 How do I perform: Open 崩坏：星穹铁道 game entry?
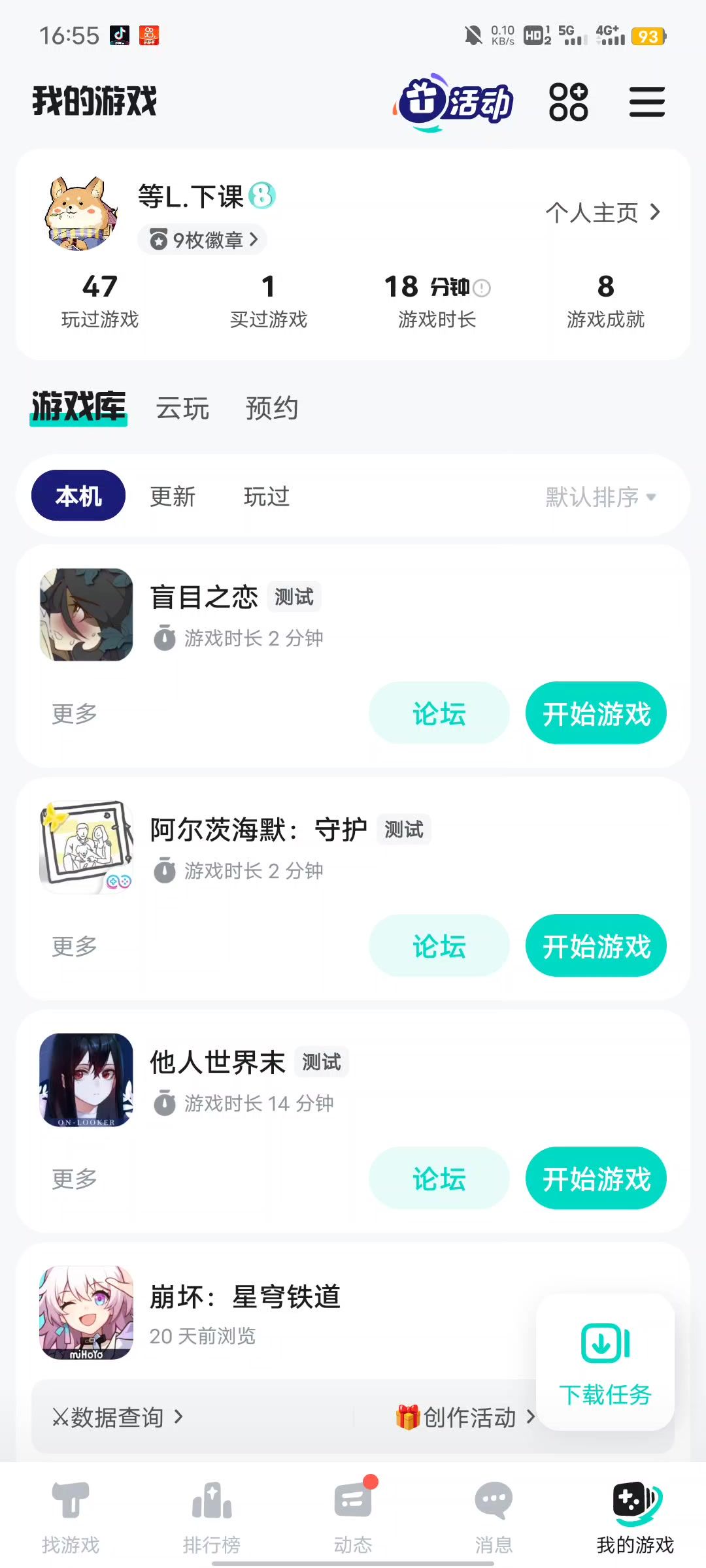(245, 1297)
